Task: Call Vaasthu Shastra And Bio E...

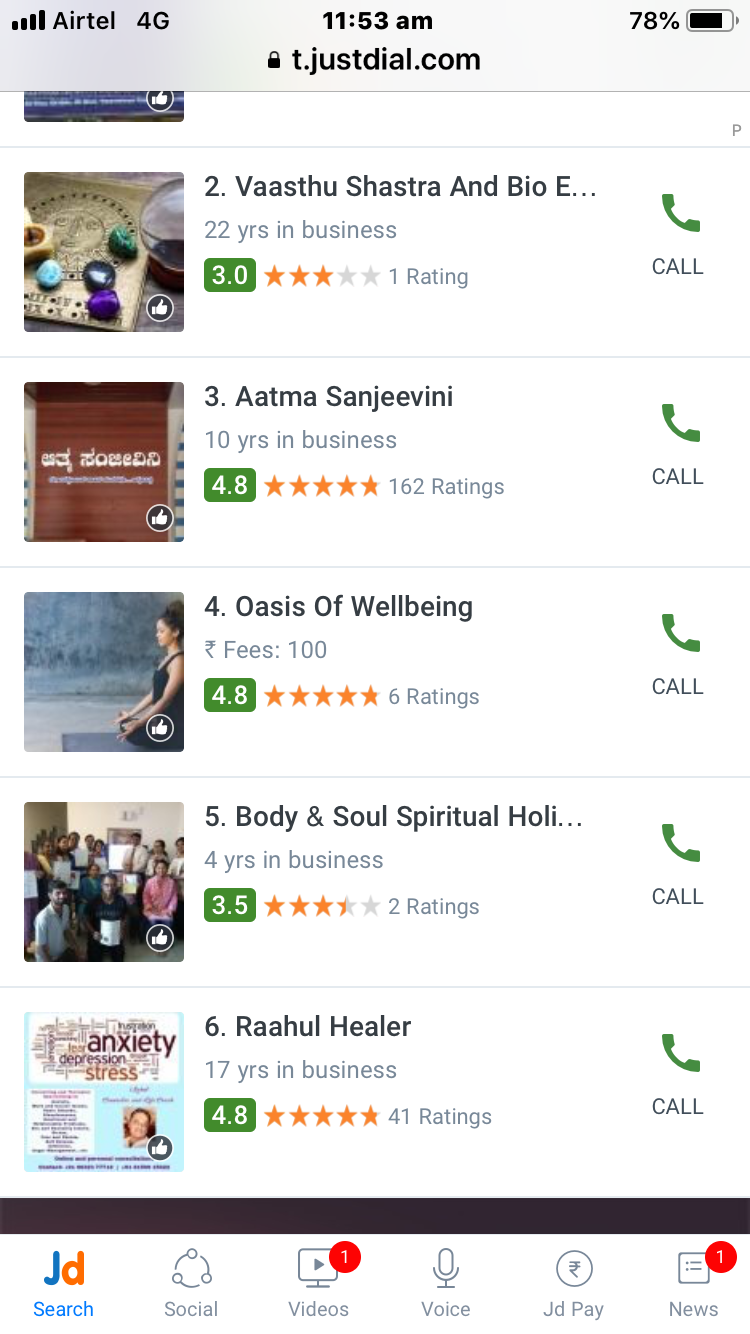Action: coord(678,234)
